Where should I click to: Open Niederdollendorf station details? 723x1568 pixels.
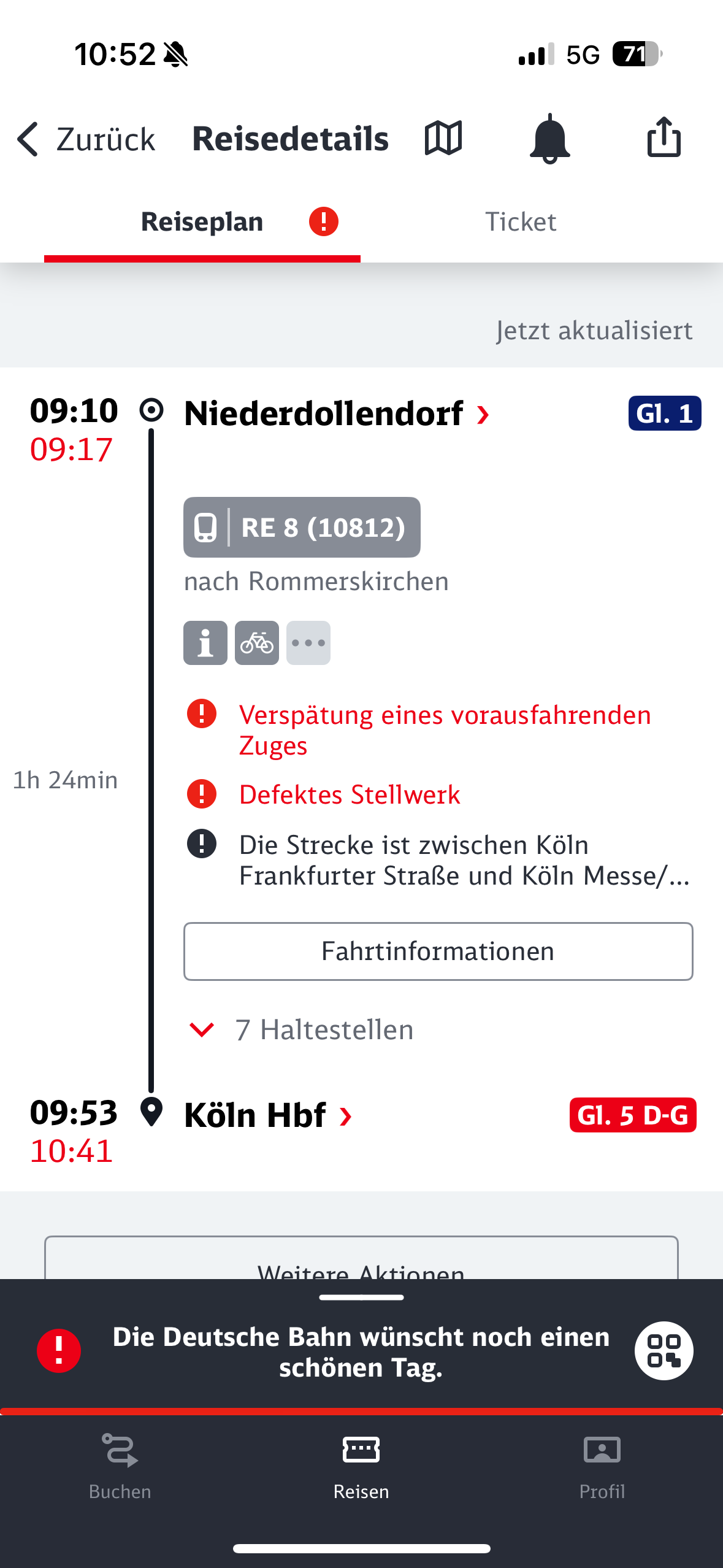[337, 413]
